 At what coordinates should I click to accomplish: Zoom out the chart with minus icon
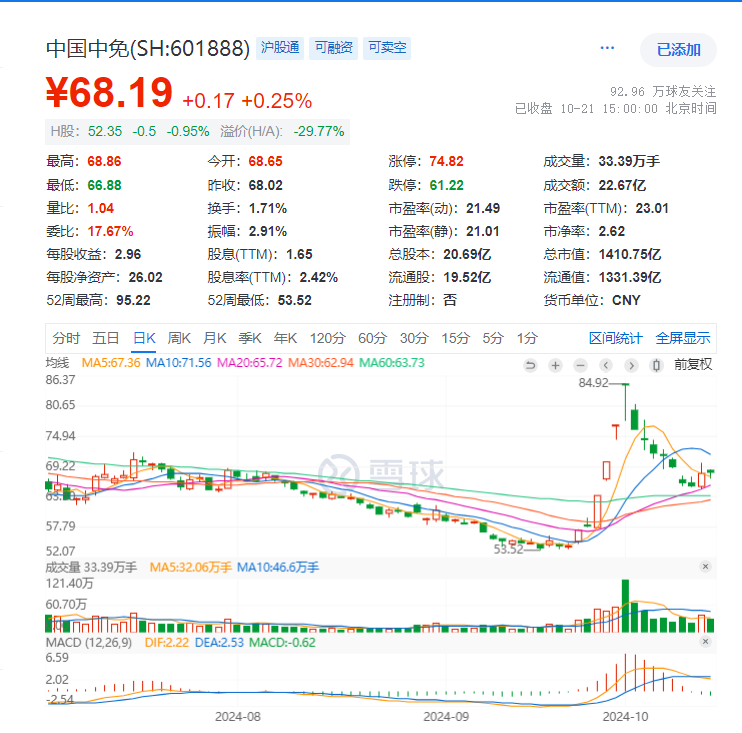(581, 365)
